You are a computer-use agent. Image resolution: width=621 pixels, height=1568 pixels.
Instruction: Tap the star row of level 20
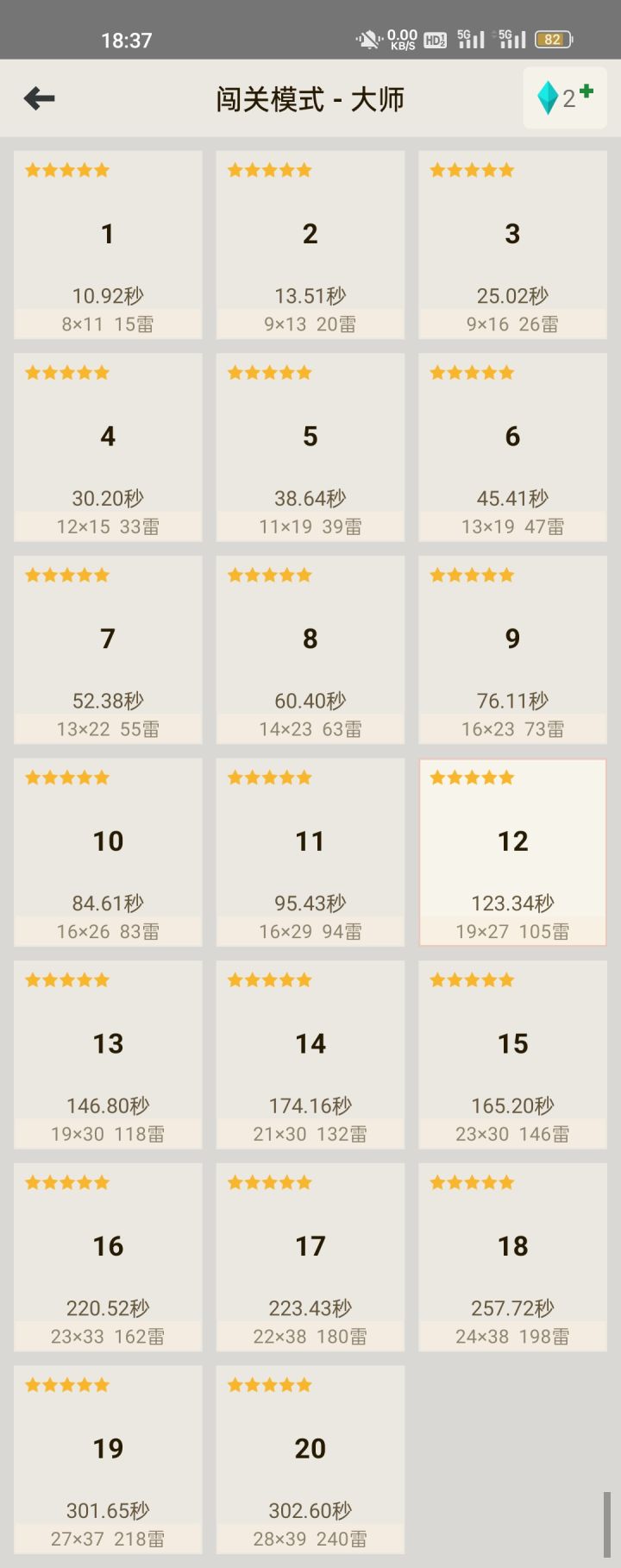(269, 1384)
